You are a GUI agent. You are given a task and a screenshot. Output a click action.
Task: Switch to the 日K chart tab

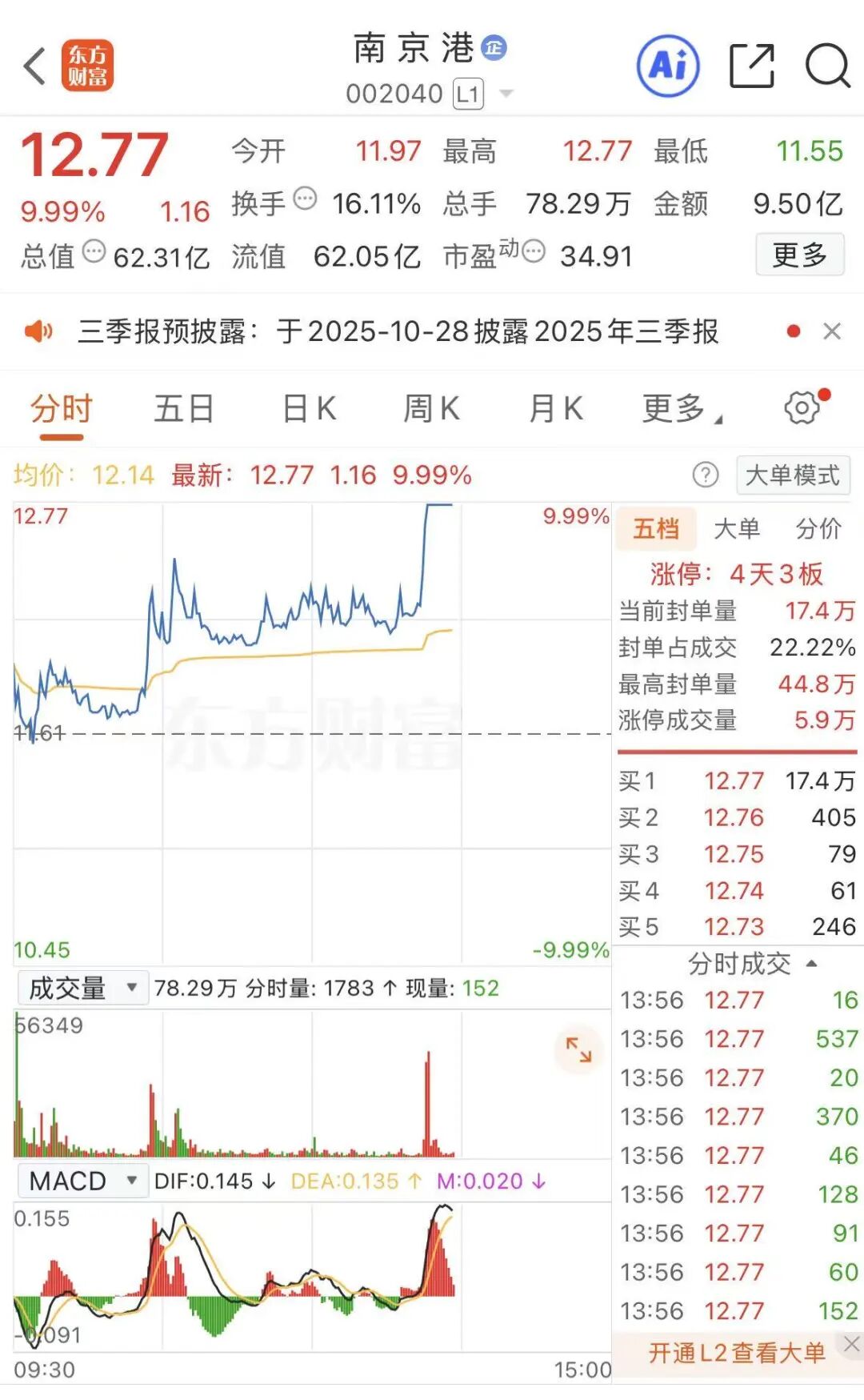coord(309,409)
